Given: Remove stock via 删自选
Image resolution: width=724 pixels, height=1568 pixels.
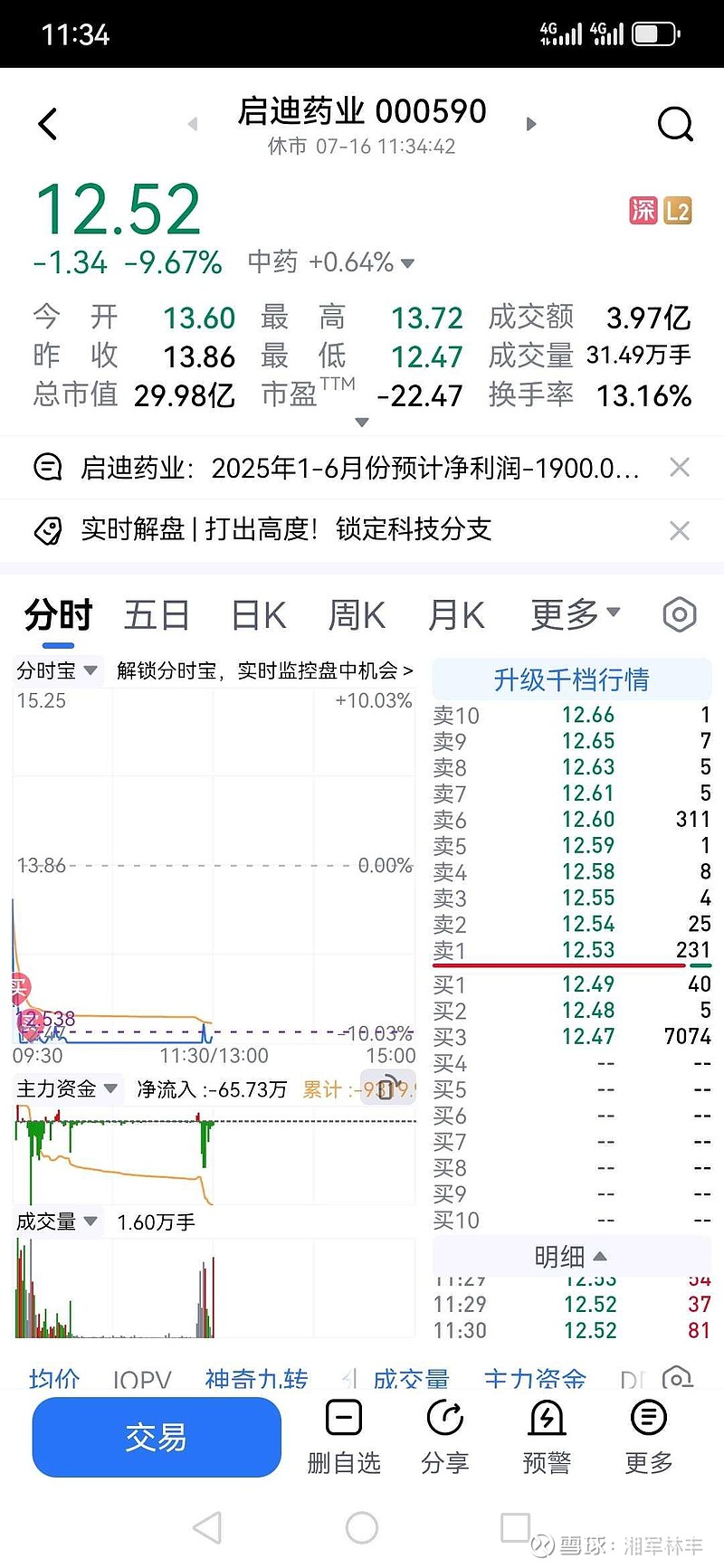Looking at the screenshot, I should [344, 1437].
